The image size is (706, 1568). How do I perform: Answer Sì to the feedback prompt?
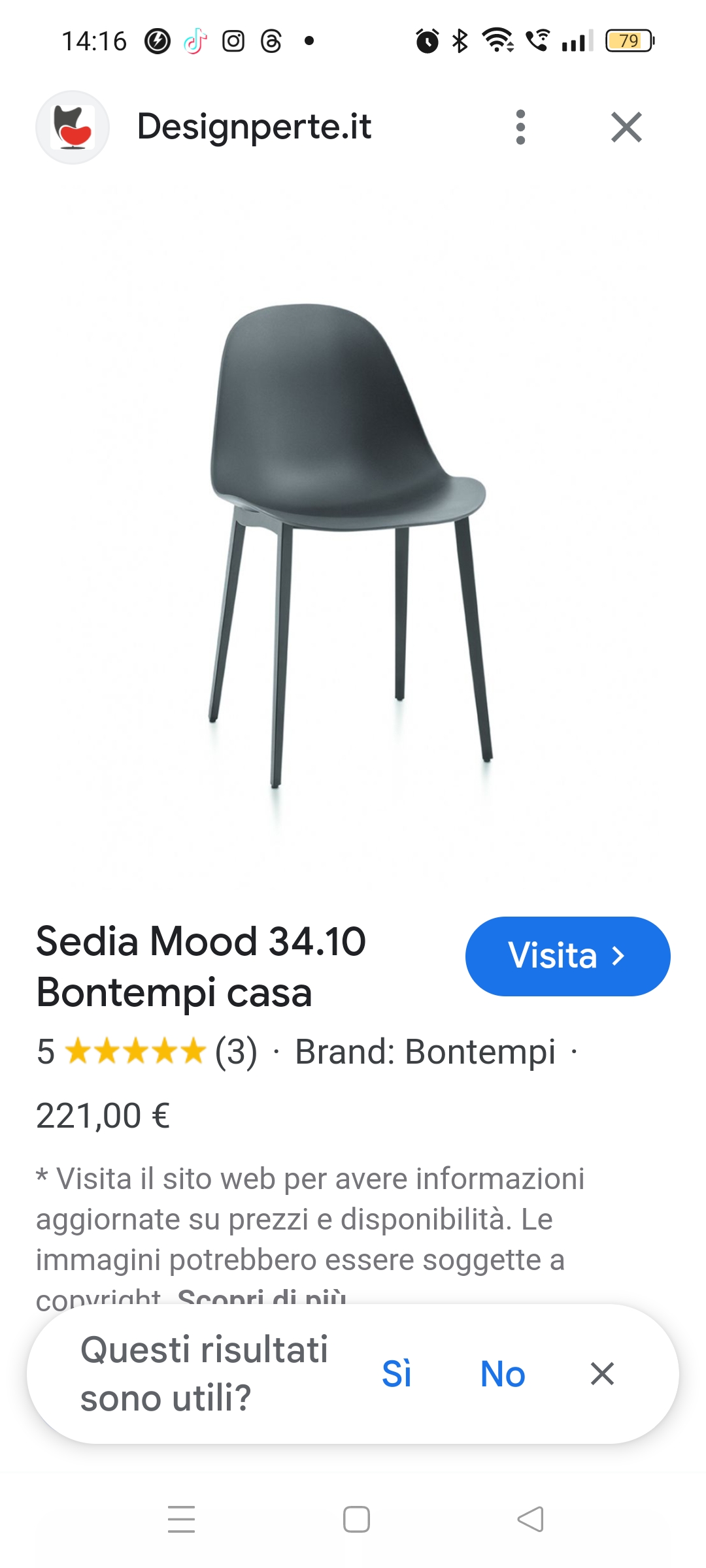pos(397,1373)
